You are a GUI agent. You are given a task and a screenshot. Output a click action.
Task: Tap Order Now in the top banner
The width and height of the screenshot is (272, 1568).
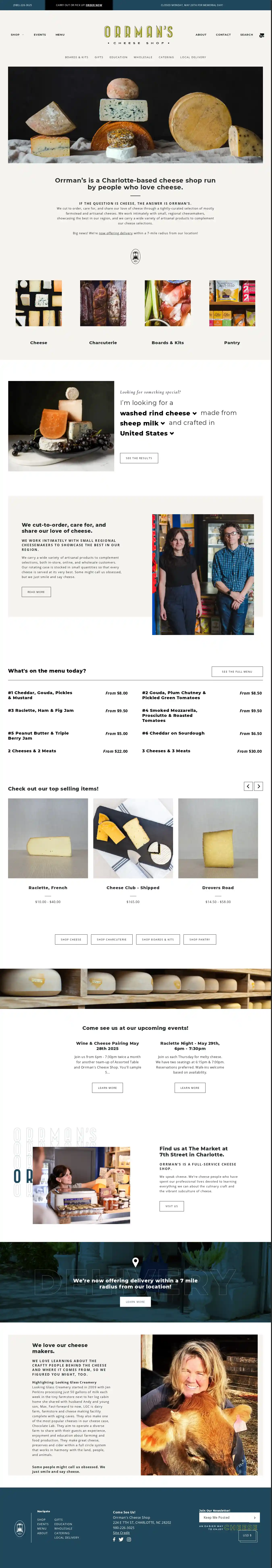94,5
